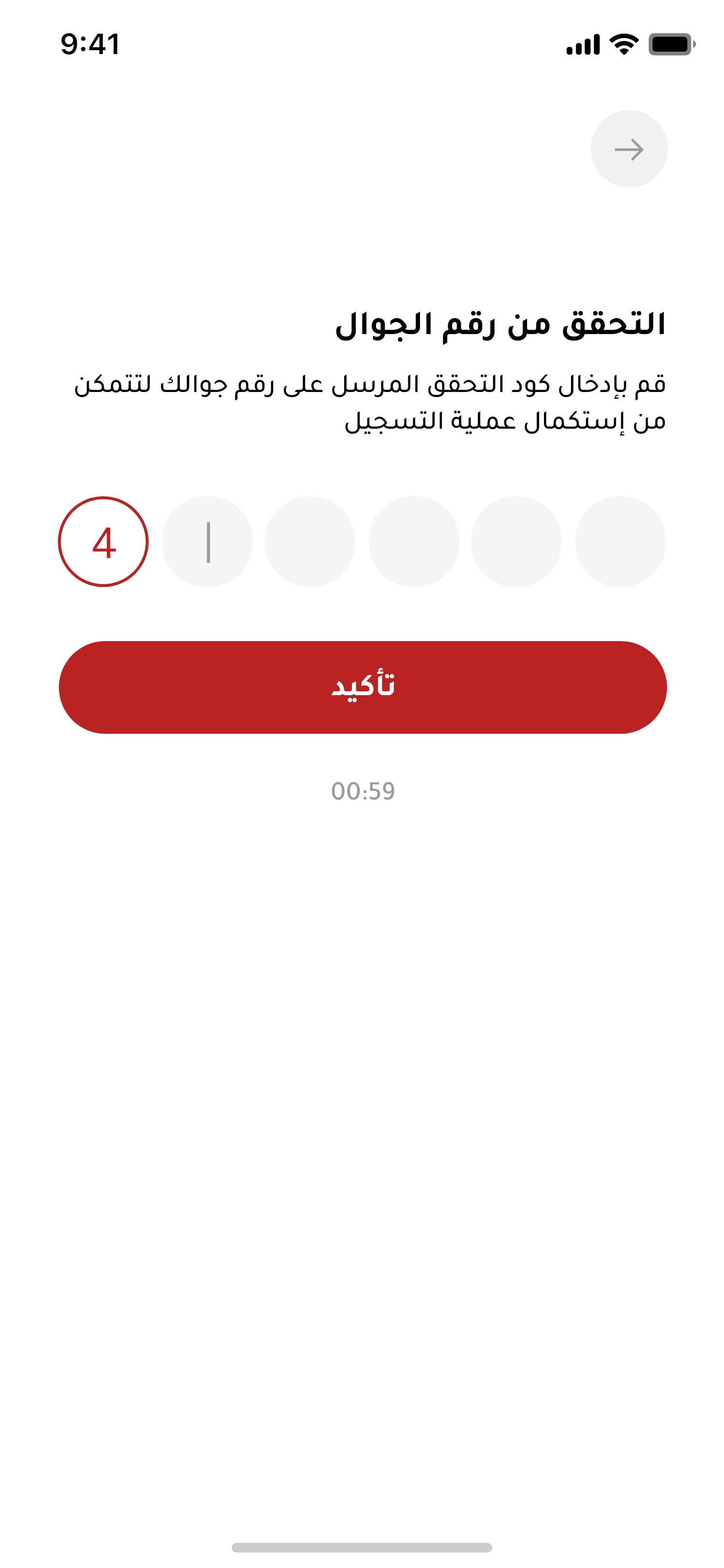
Task: Select the code box containing digit 4
Action: click(103, 541)
